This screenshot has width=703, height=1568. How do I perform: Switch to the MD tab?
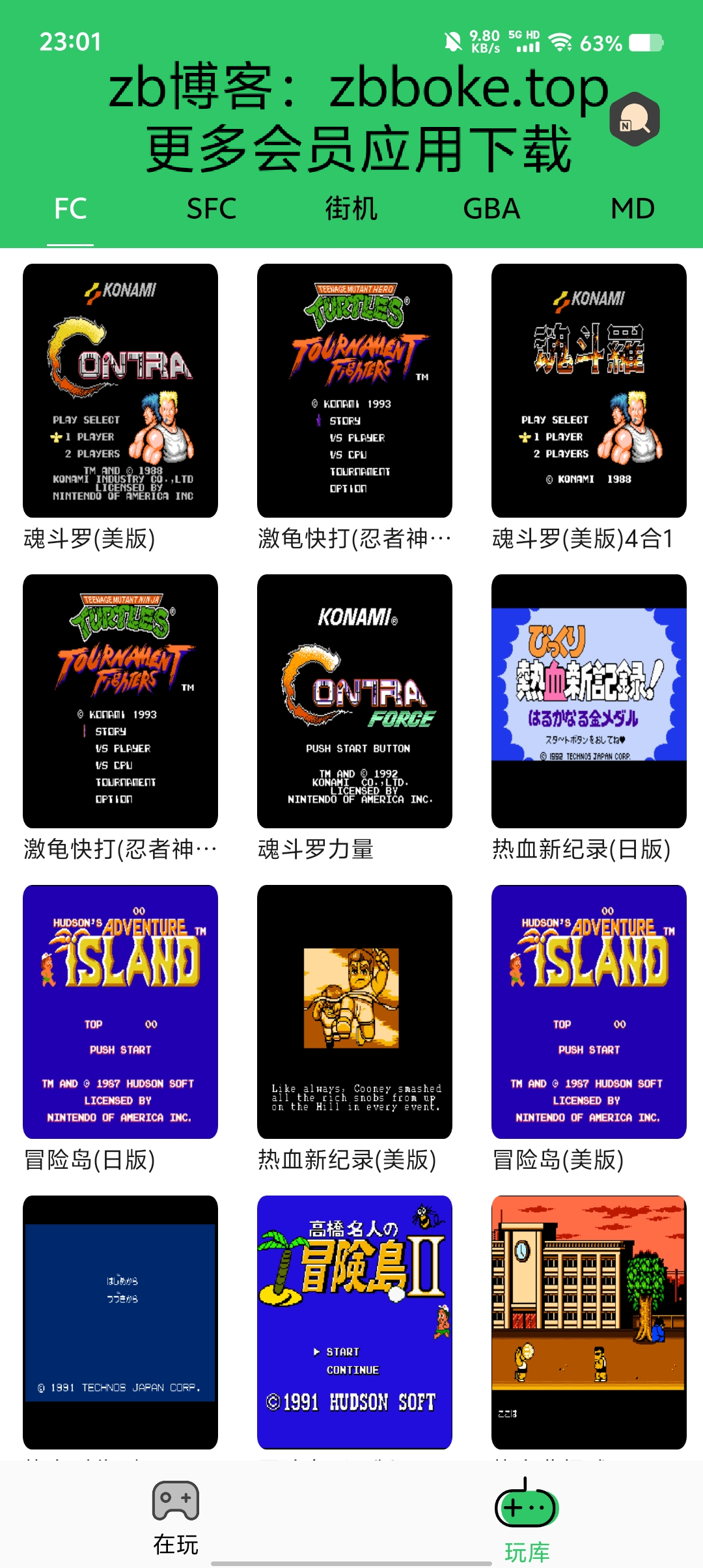tap(633, 209)
